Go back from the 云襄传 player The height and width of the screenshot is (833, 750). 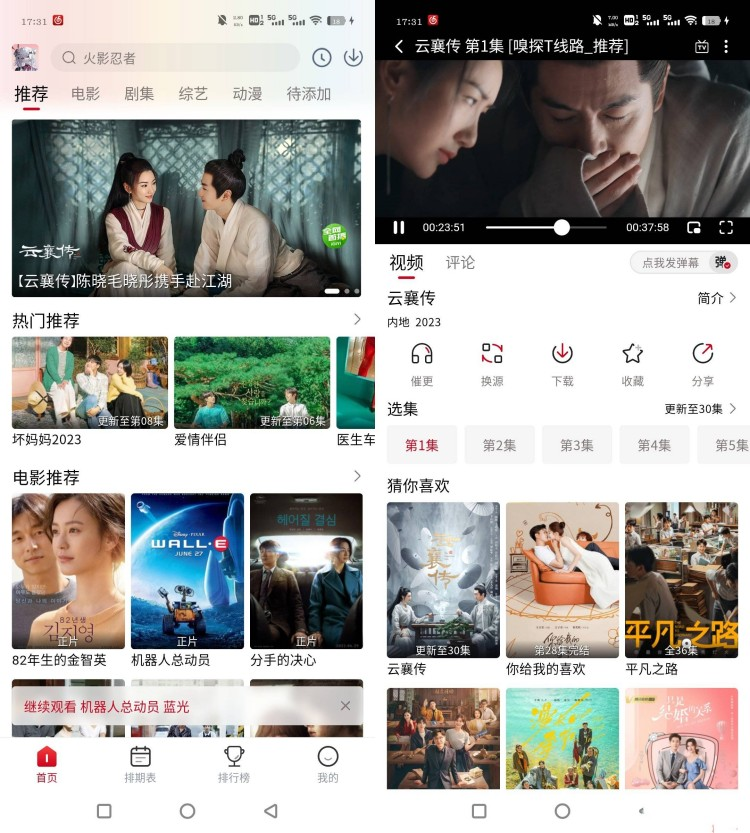(399, 46)
